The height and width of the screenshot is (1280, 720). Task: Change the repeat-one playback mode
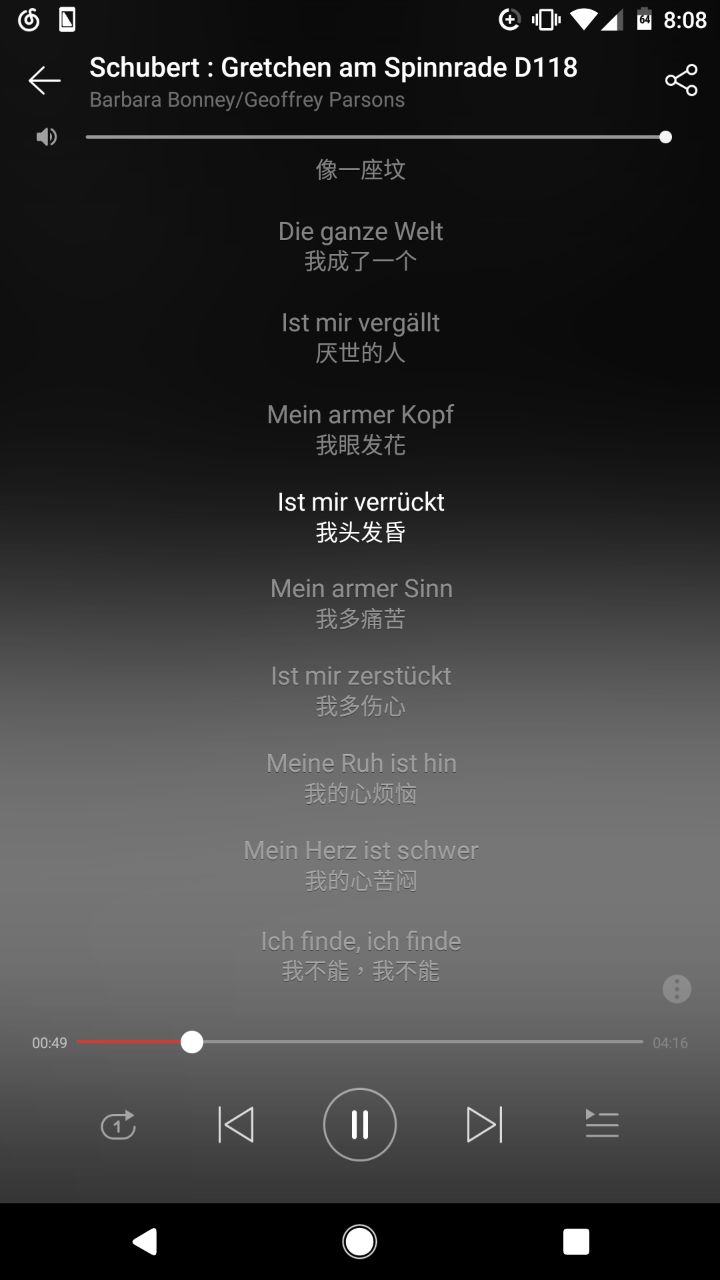pyautogui.click(x=118, y=1125)
